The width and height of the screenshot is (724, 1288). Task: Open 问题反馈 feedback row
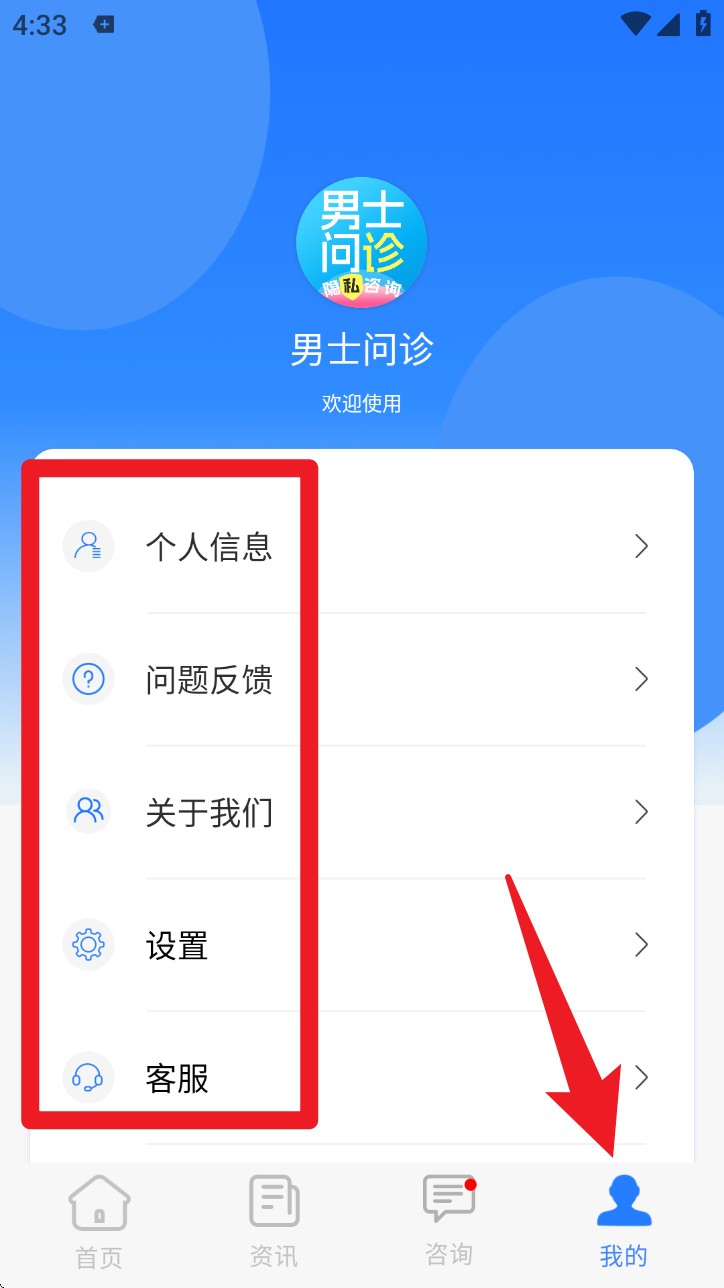tap(360, 680)
